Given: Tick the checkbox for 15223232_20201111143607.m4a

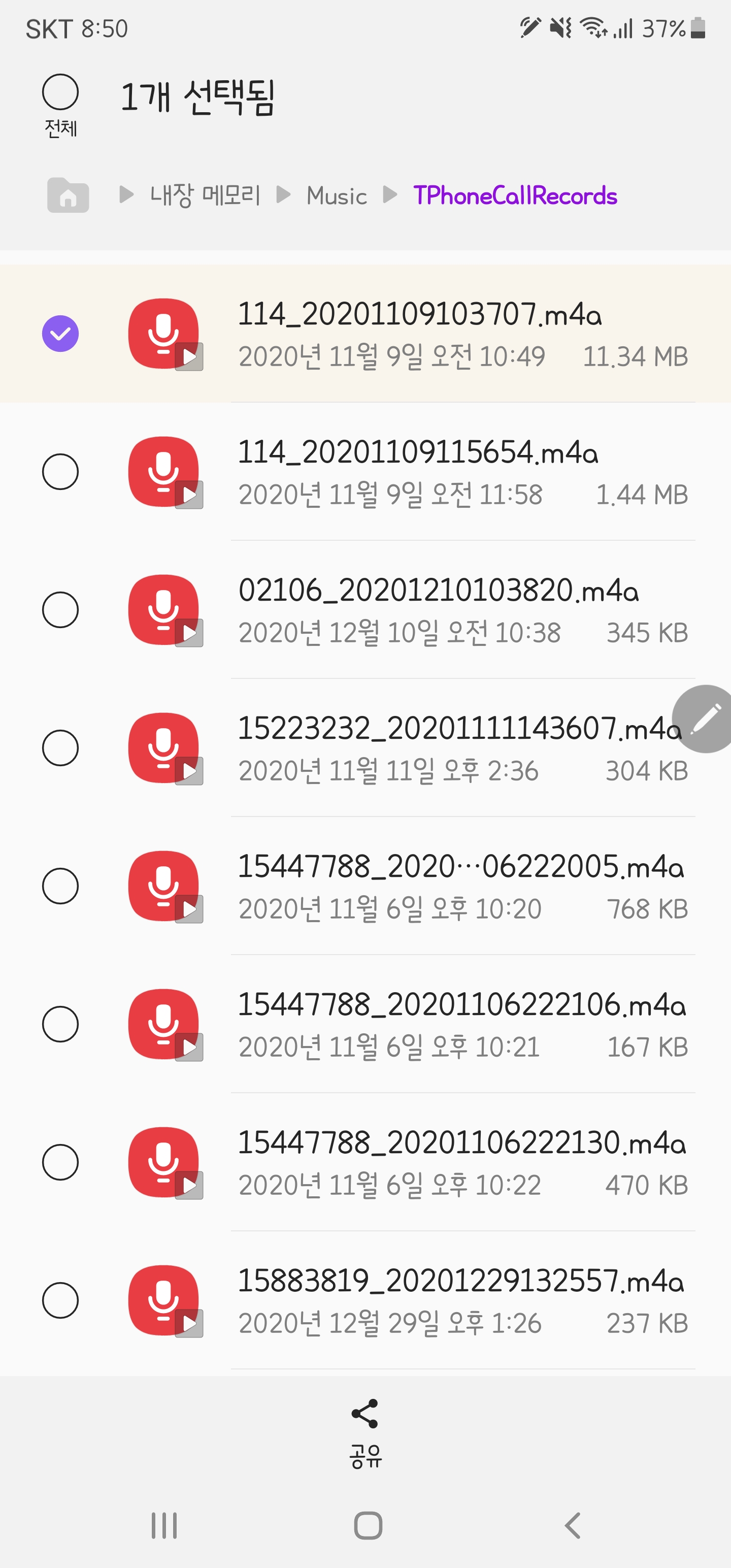Looking at the screenshot, I should [60, 747].
